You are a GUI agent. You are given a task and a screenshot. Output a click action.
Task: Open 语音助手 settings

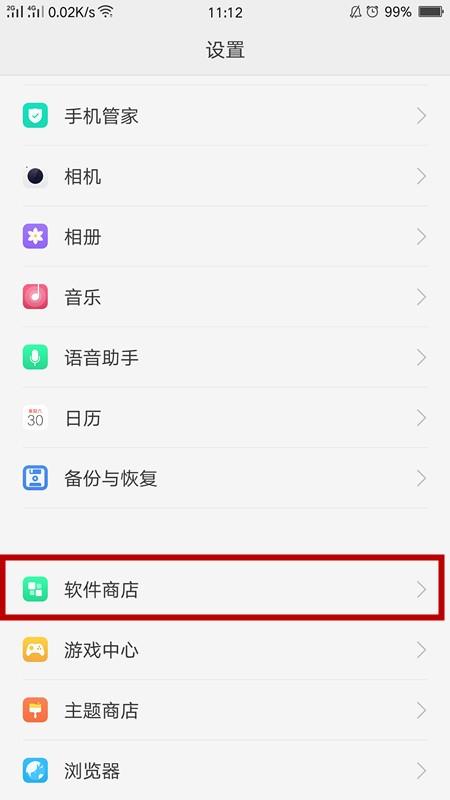(x=225, y=357)
